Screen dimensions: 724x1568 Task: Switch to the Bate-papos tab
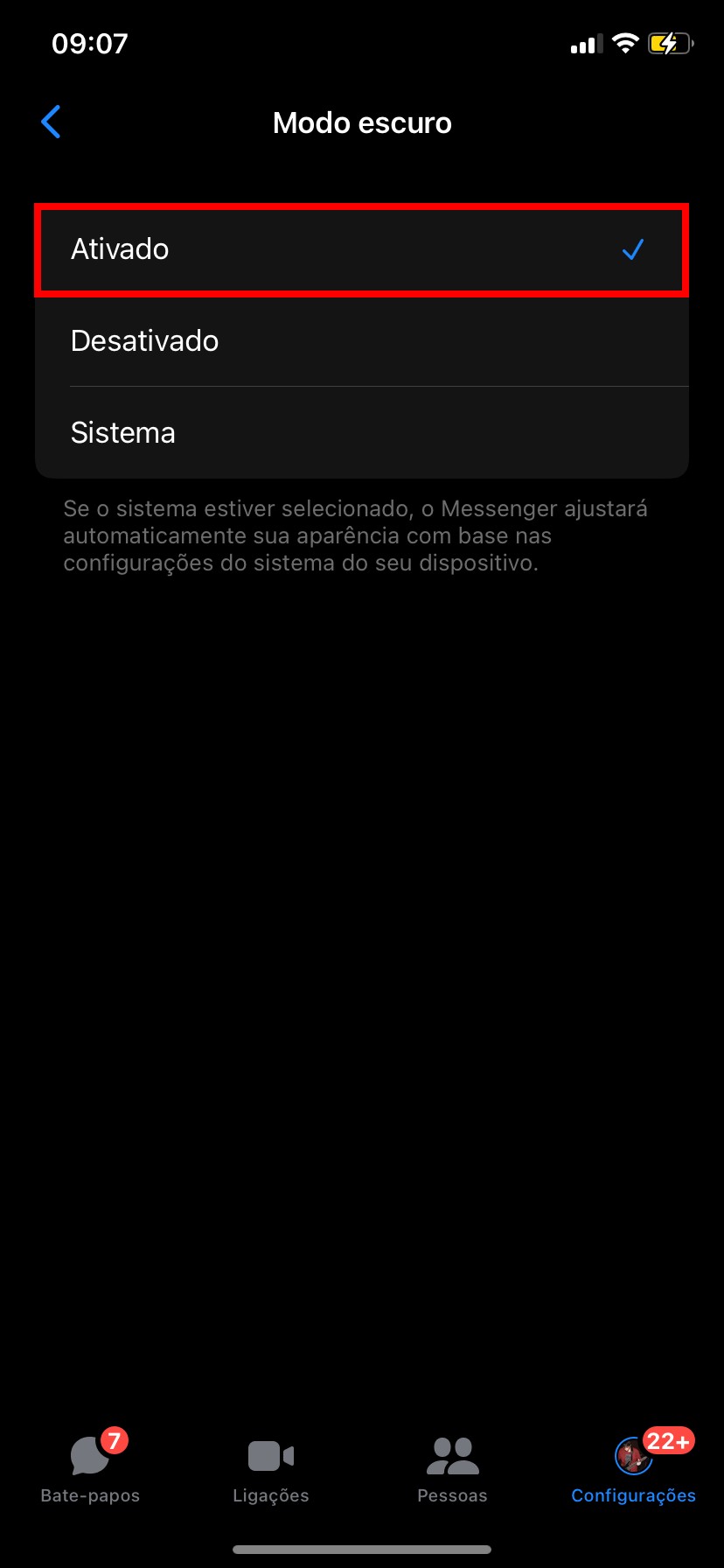90,1470
